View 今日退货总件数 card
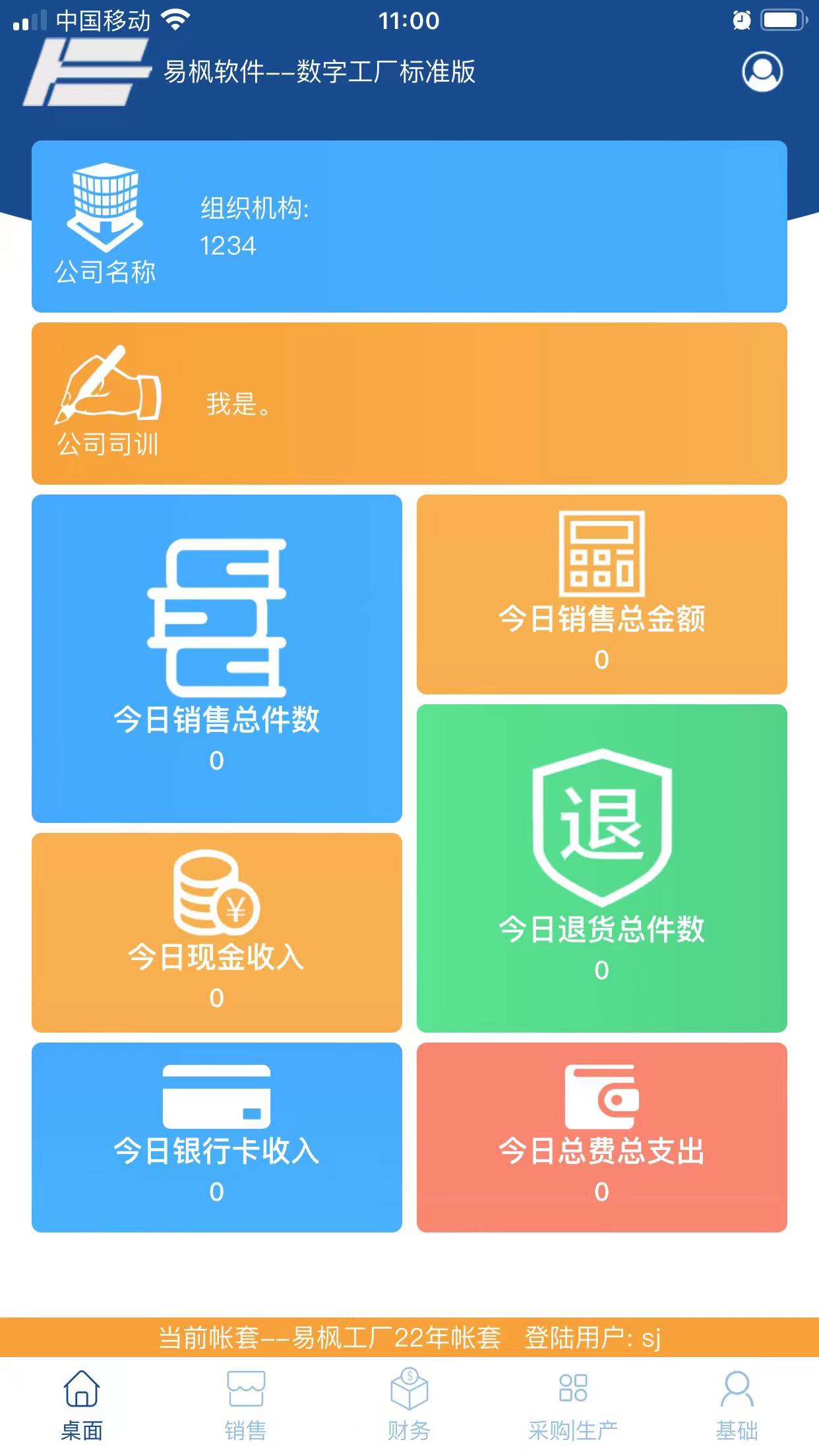The width and height of the screenshot is (819, 1456). click(x=602, y=868)
